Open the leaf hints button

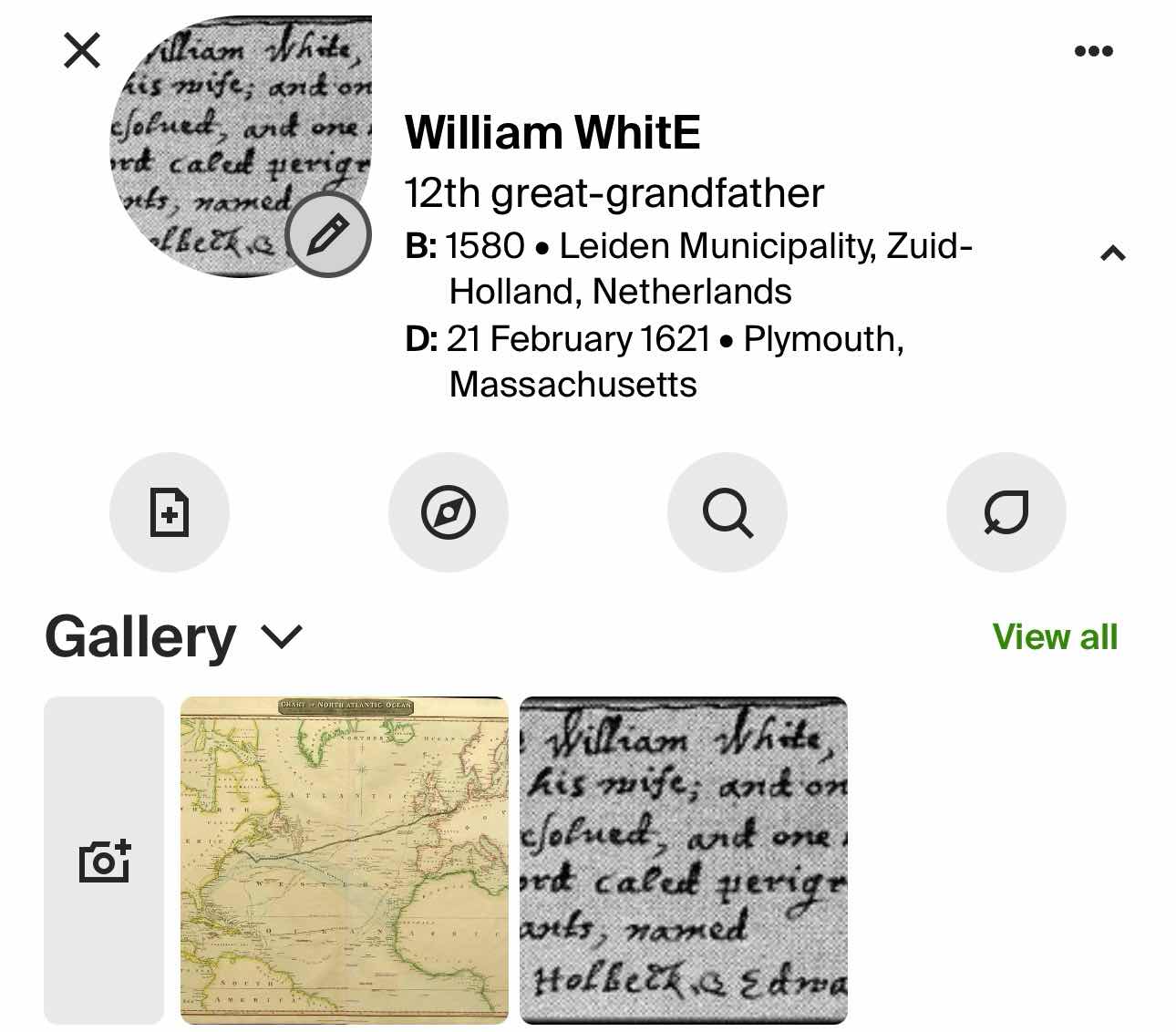[x=1006, y=512]
